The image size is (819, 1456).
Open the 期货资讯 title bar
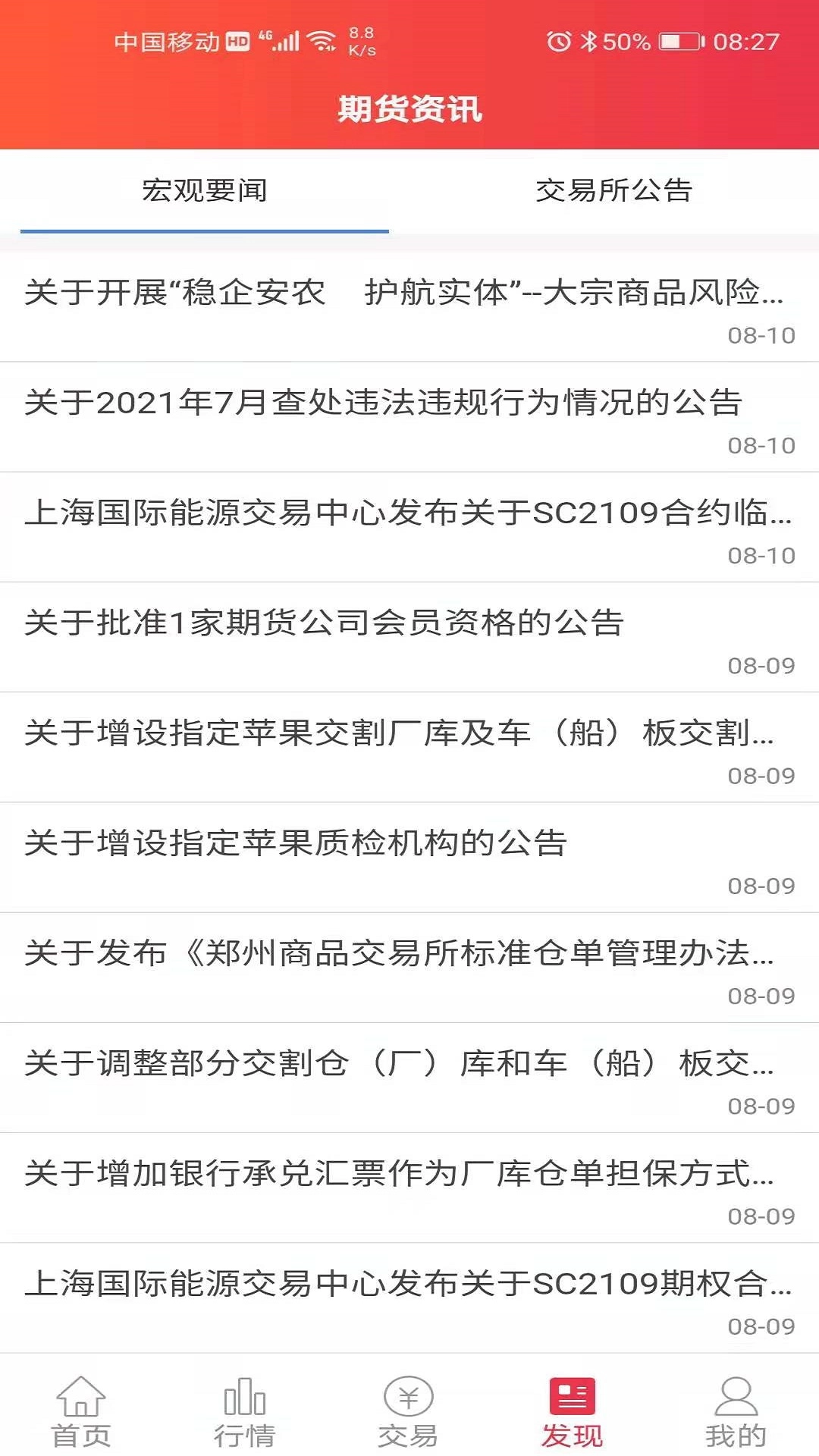pyautogui.click(x=409, y=108)
